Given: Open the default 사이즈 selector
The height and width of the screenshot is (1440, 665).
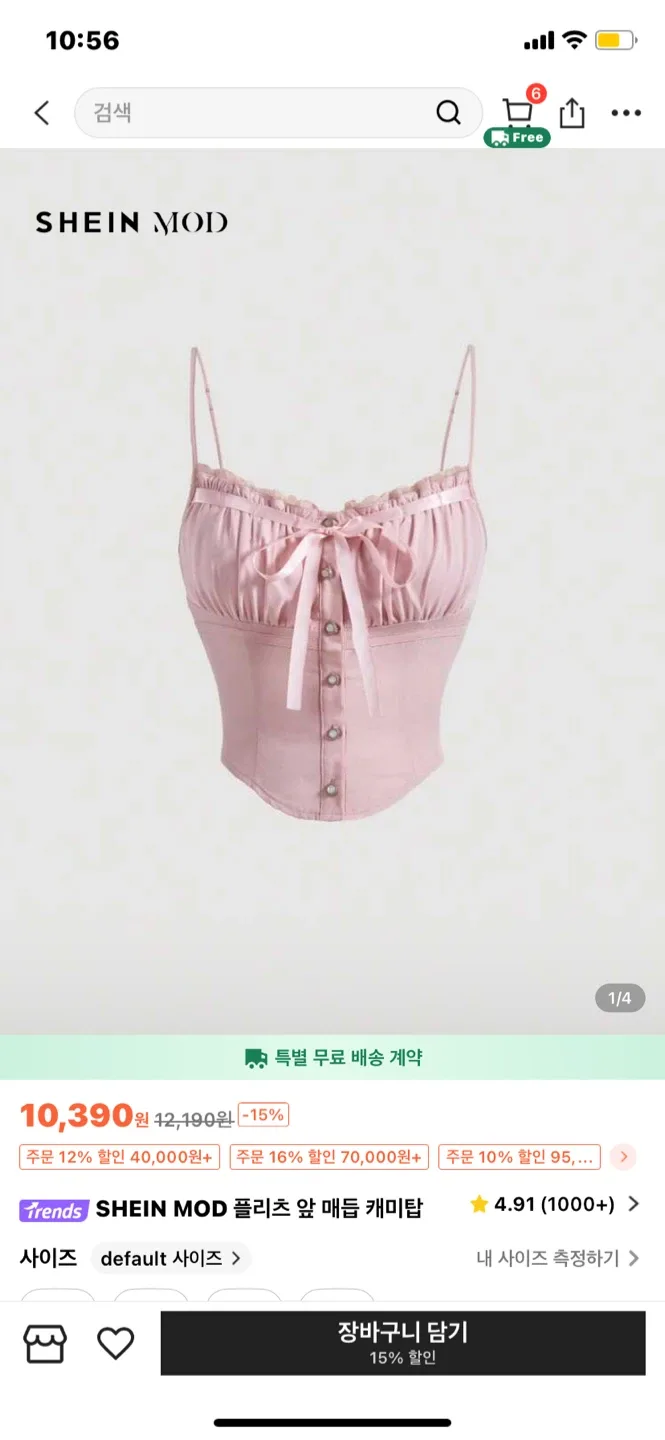Looking at the screenshot, I should click(x=170, y=1258).
